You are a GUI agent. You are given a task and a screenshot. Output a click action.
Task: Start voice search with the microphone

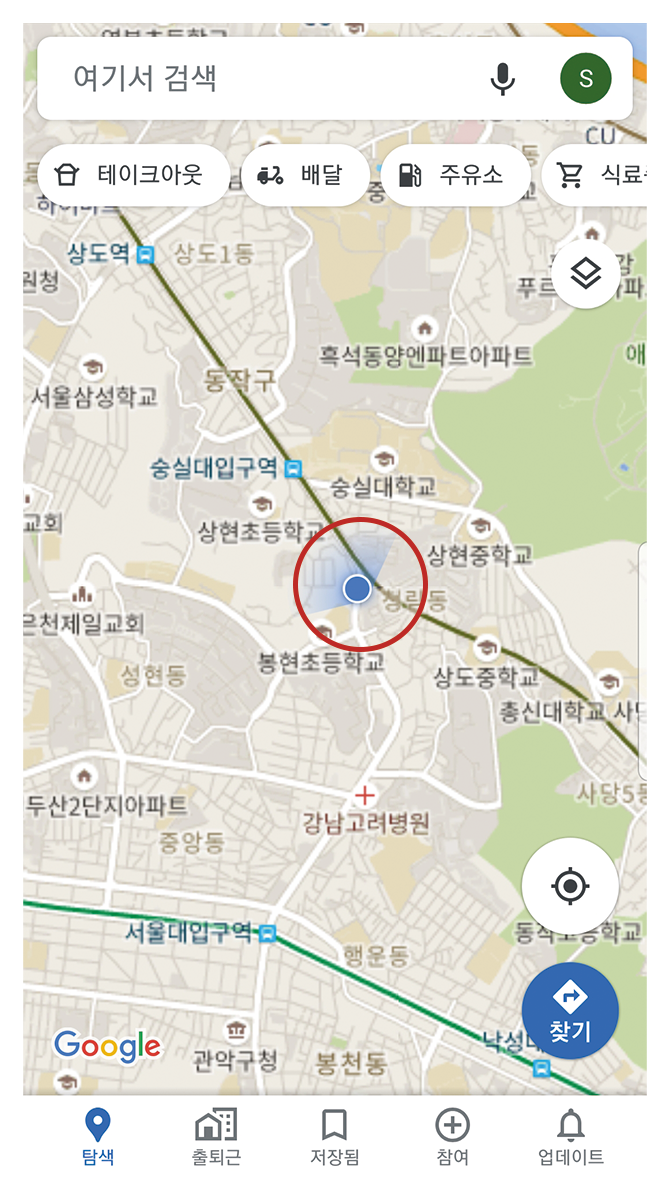503,78
